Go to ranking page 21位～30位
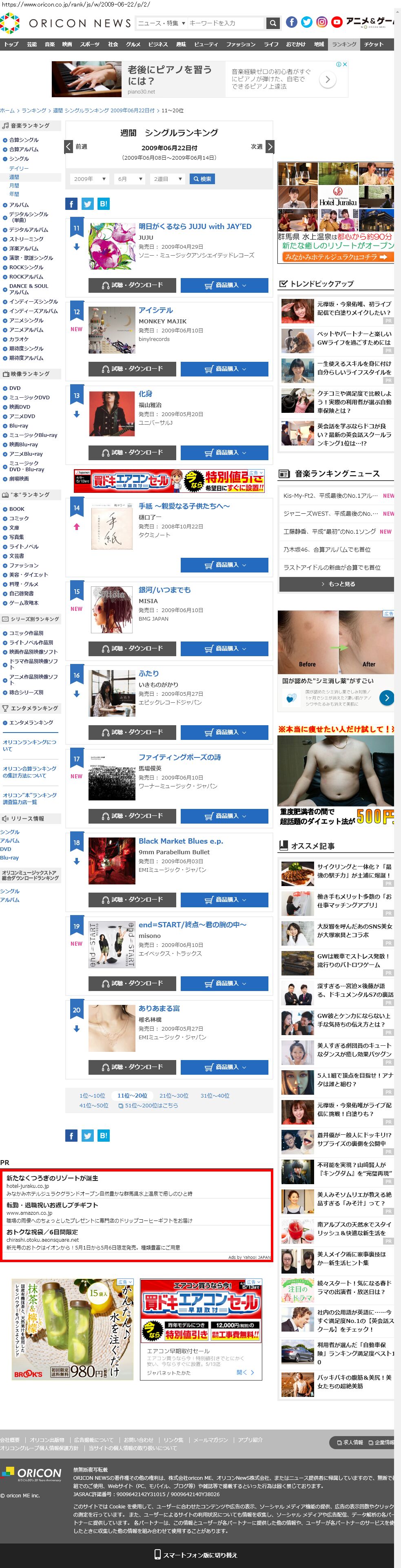The height and width of the screenshot is (1568, 401). click(x=173, y=1096)
